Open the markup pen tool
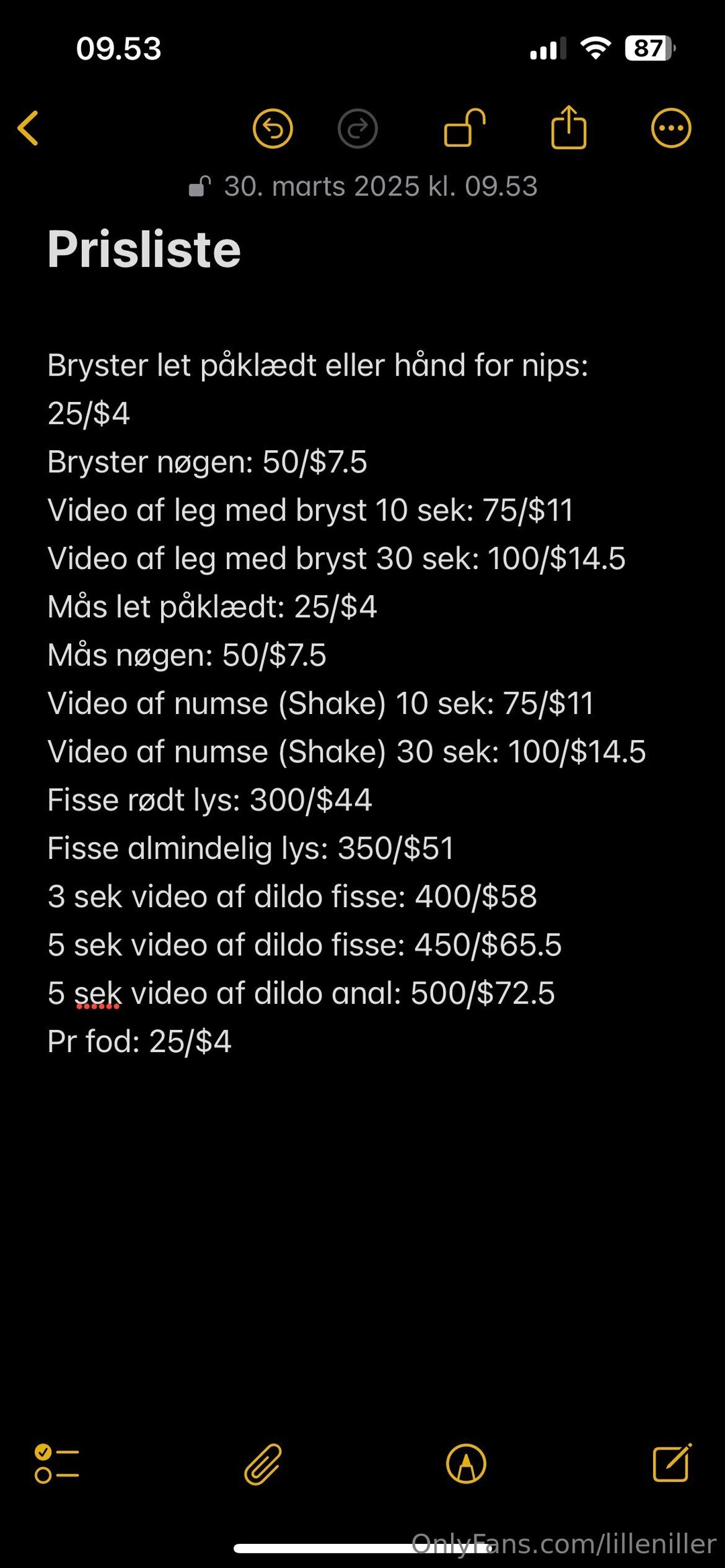 point(466,1463)
